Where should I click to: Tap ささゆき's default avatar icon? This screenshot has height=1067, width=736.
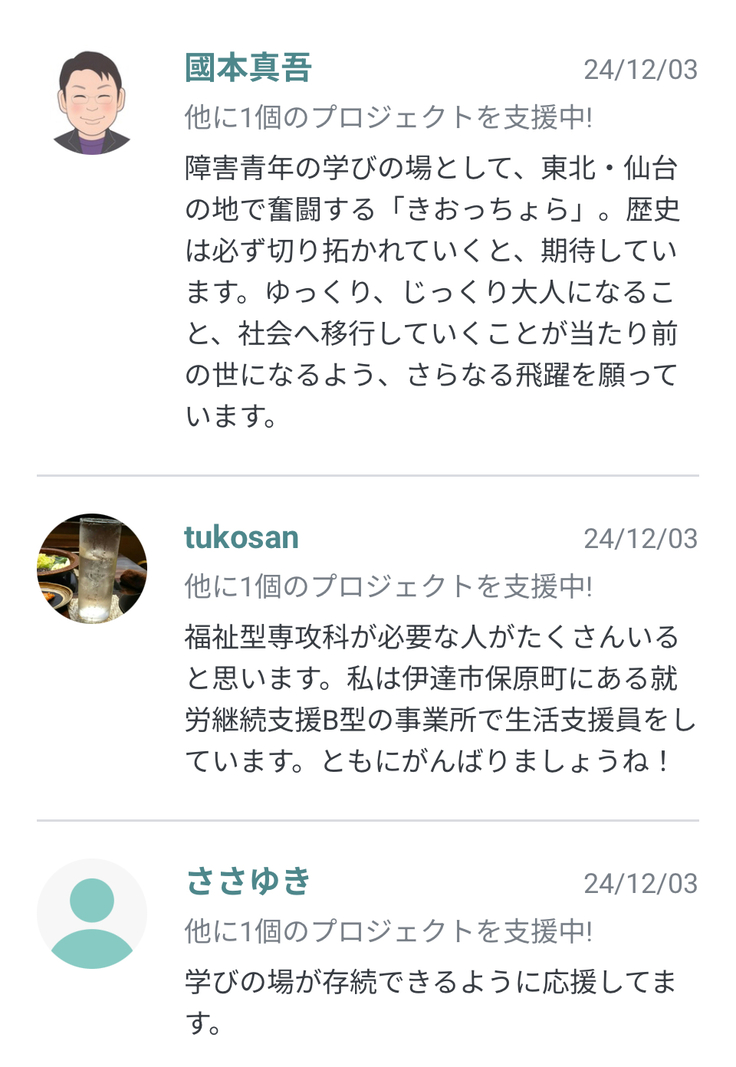[x=92, y=913]
